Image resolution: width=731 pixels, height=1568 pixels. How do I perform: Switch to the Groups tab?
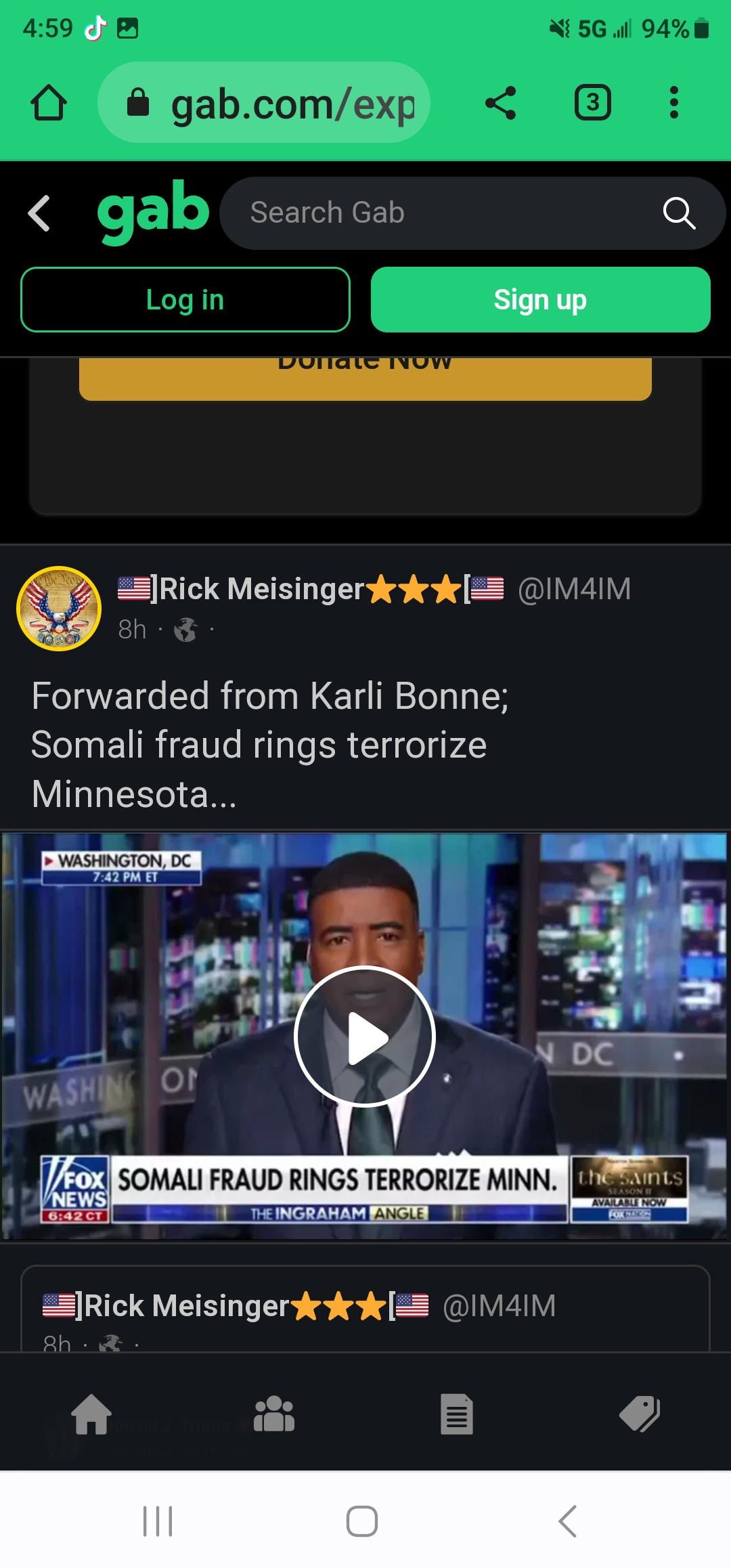pos(274,1414)
